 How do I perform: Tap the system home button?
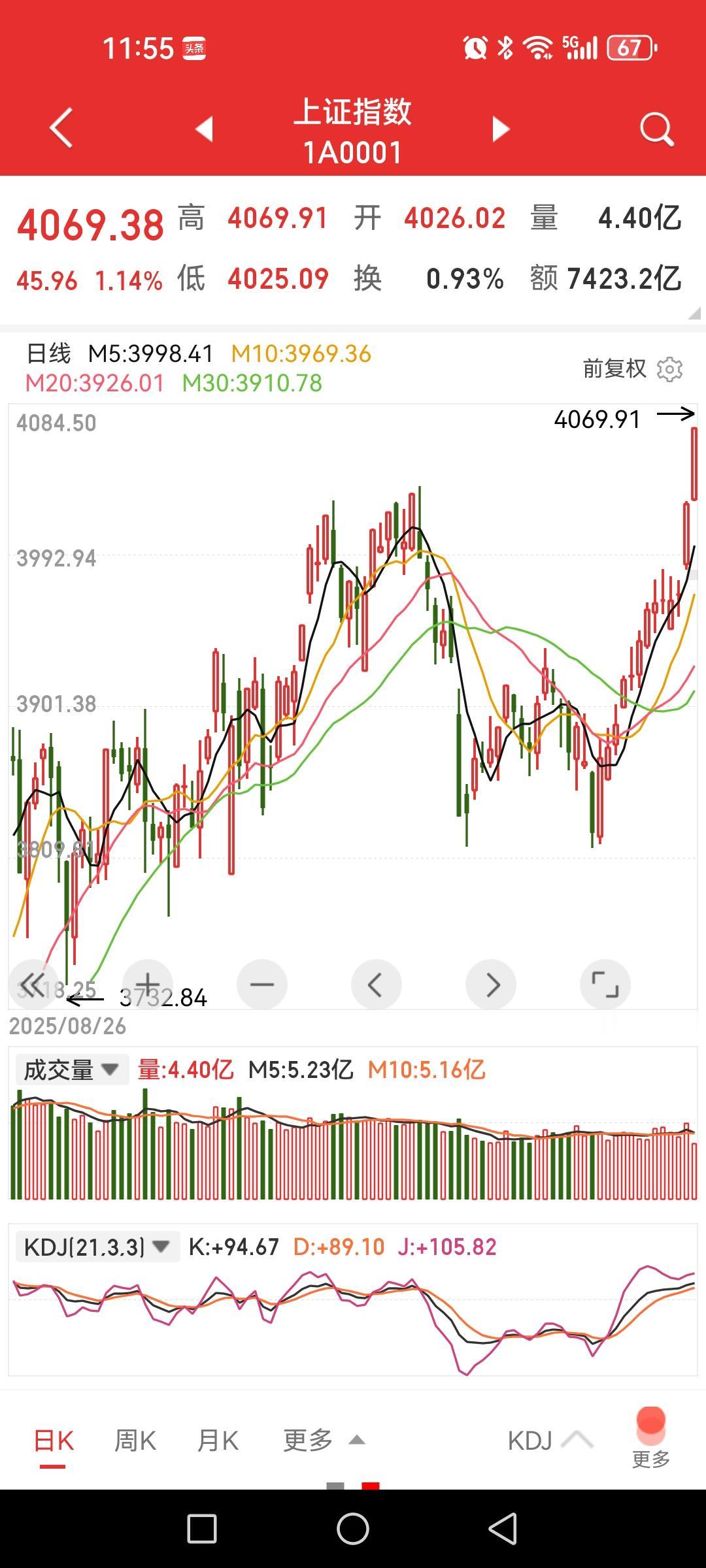click(353, 1529)
